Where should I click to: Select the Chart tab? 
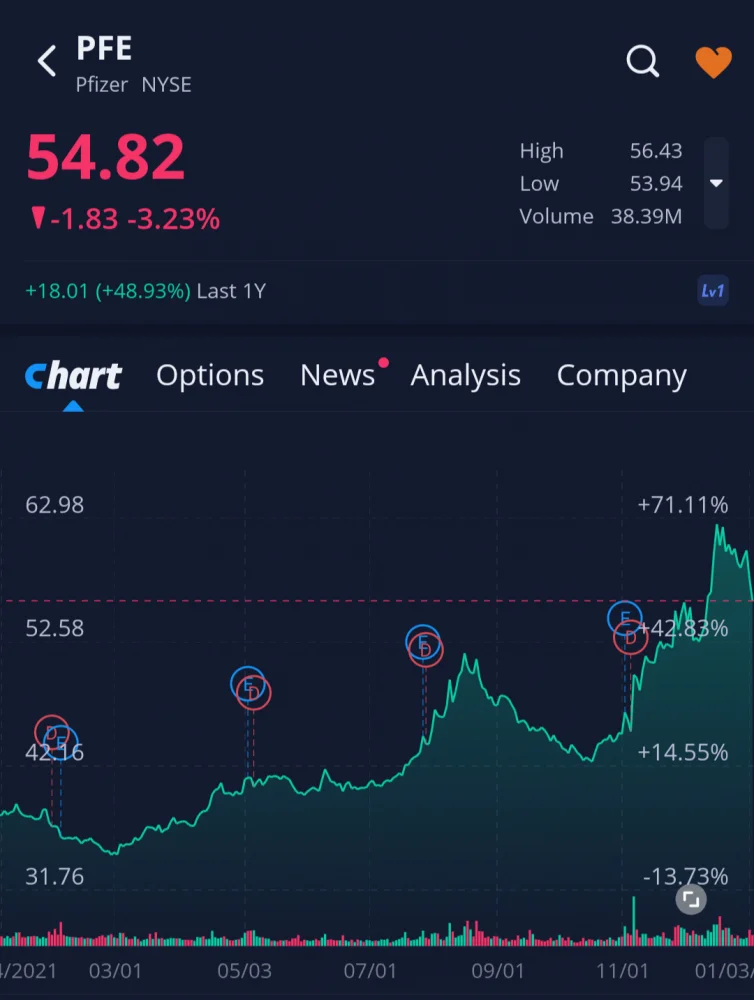(73, 376)
